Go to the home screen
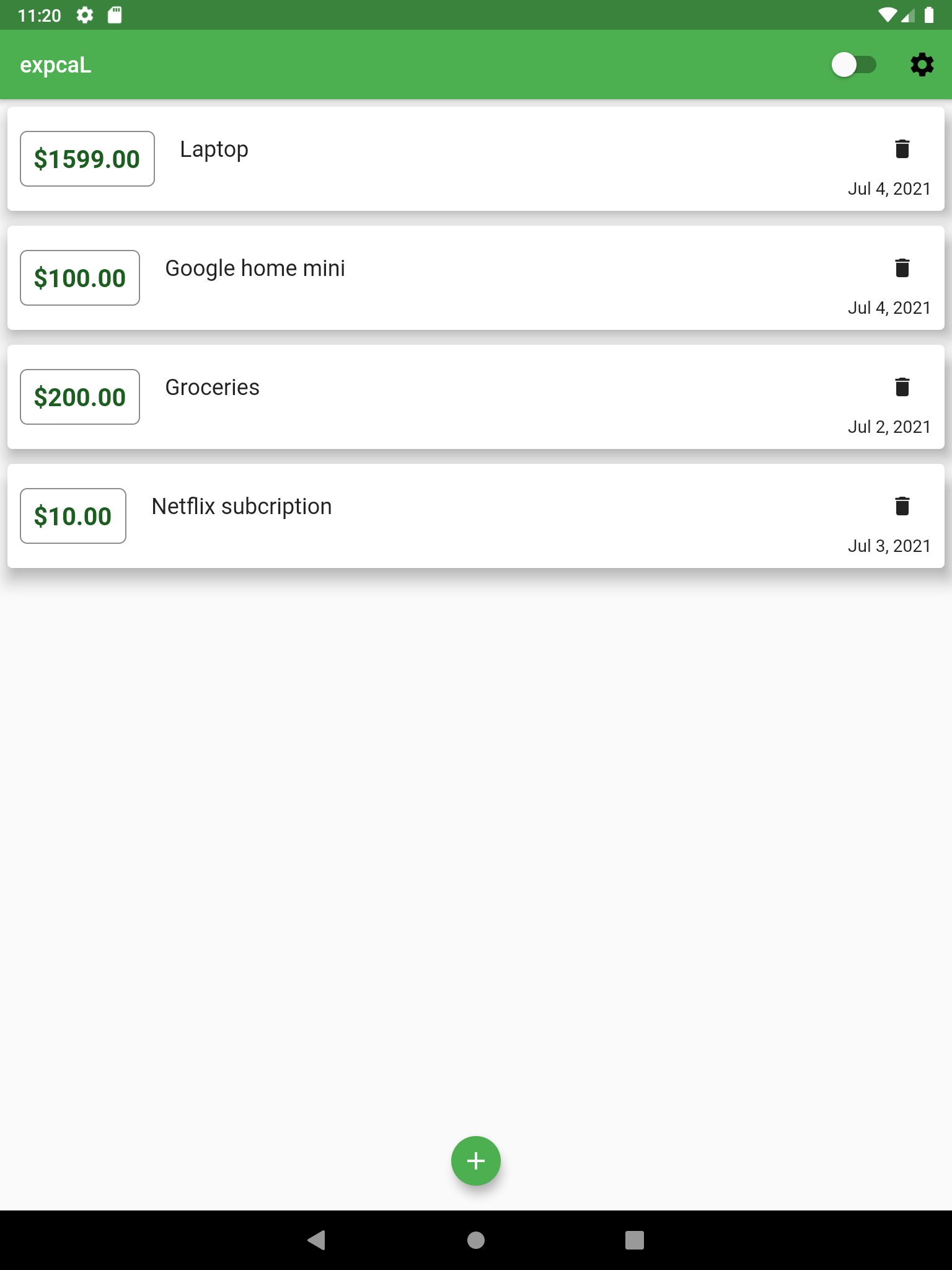This screenshot has width=952, height=1270. click(476, 1240)
